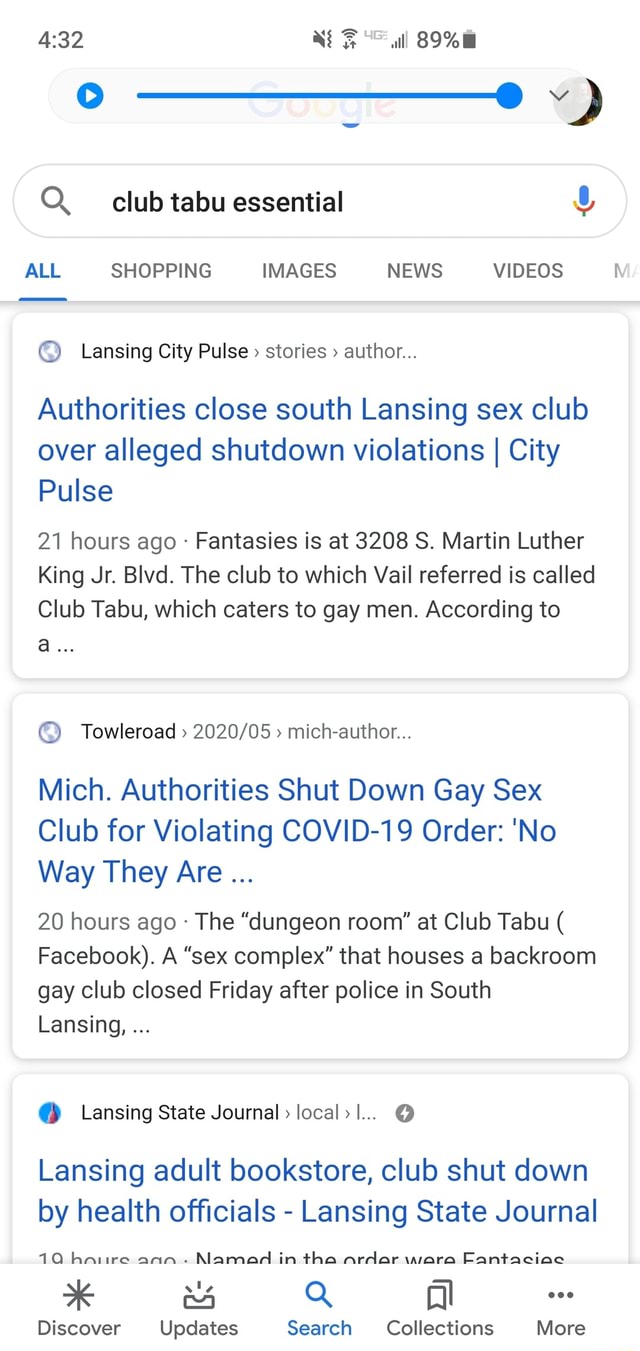640x1351 pixels.
Task: Tap the play button in the audio overlay
Action: tap(90, 96)
